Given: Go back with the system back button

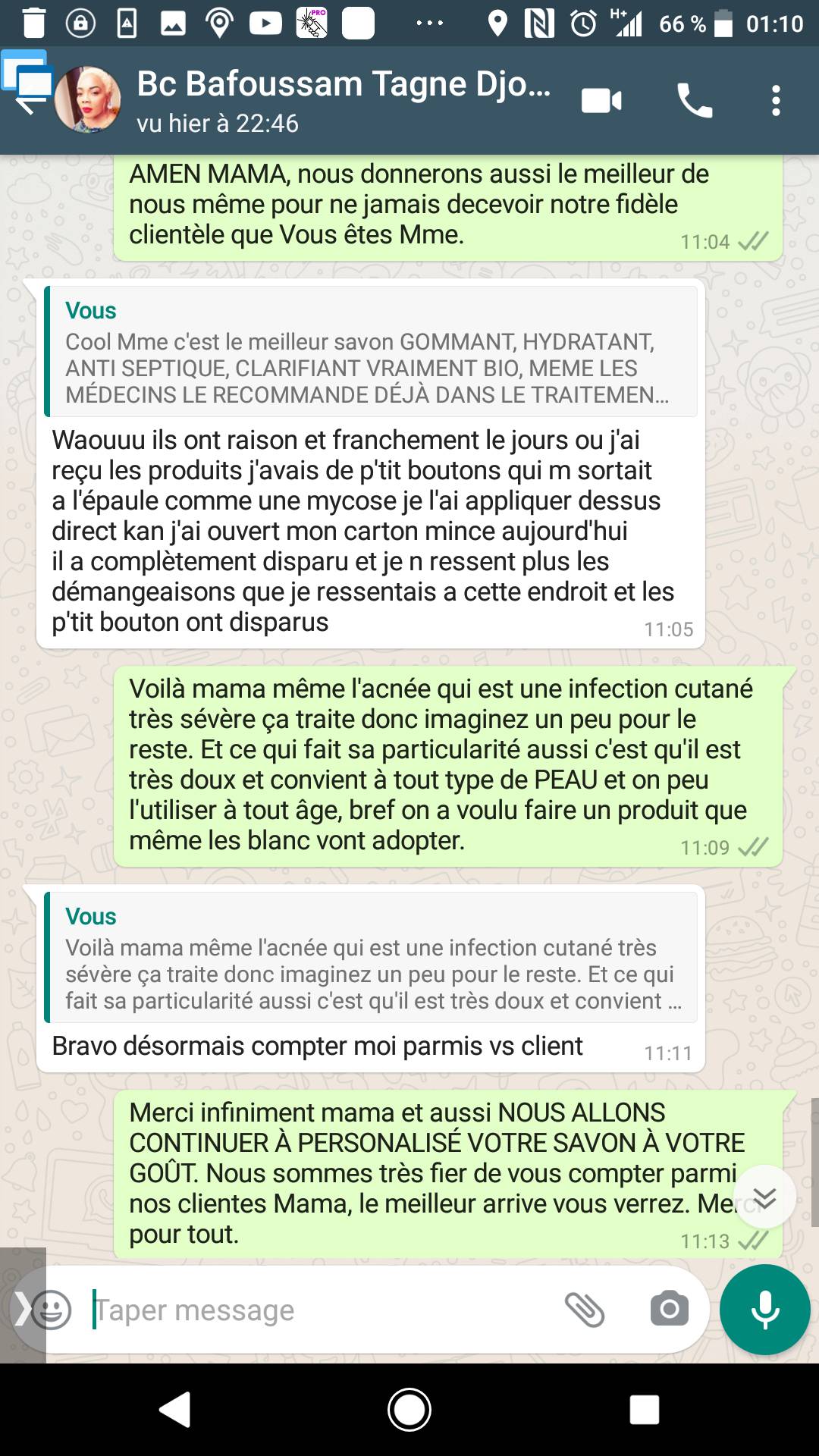Looking at the screenshot, I should point(174,1410).
